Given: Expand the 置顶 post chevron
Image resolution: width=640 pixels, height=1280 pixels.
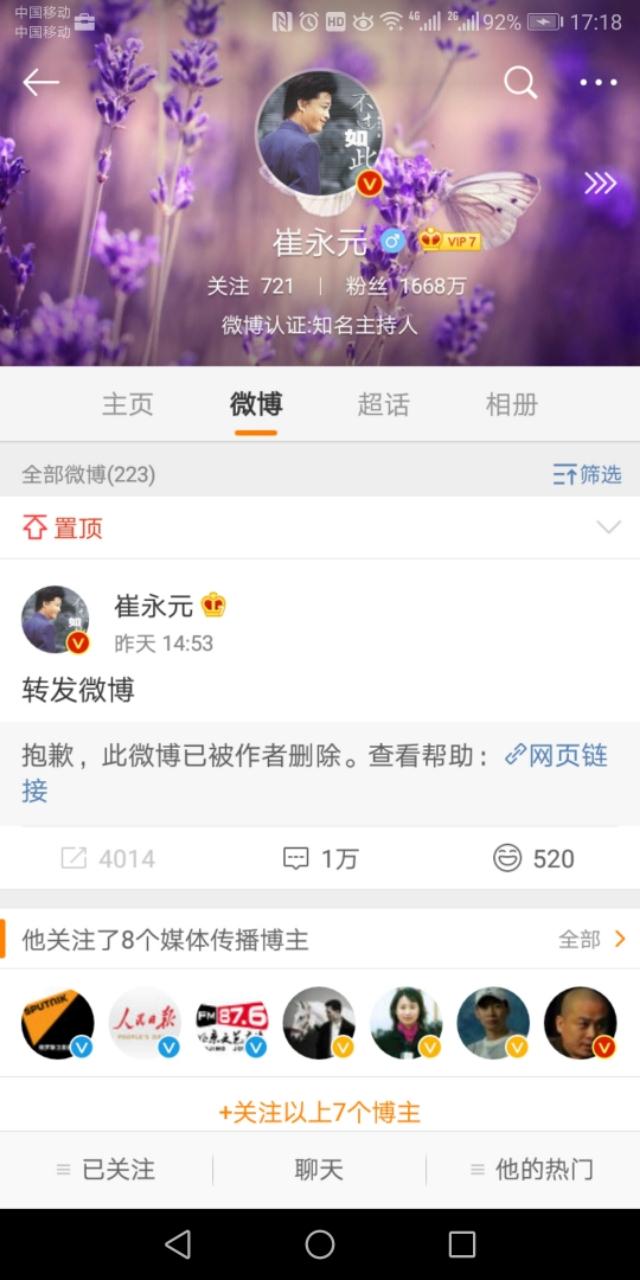Looking at the screenshot, I should click(608, 528).
